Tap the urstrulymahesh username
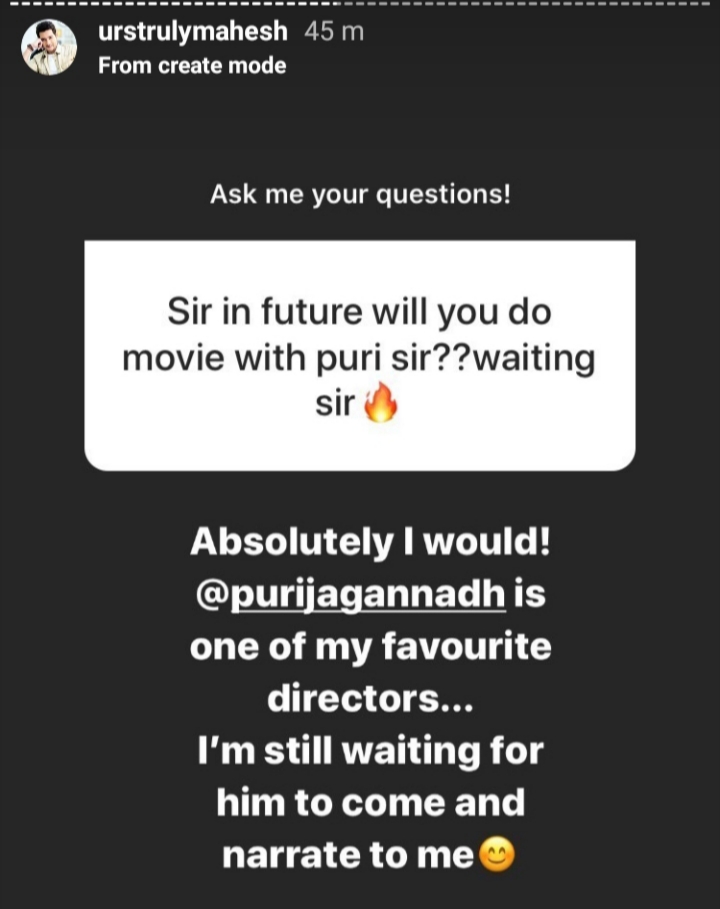Image resolution: width=720 pixels, height=909 pixels. click(193, 32)
